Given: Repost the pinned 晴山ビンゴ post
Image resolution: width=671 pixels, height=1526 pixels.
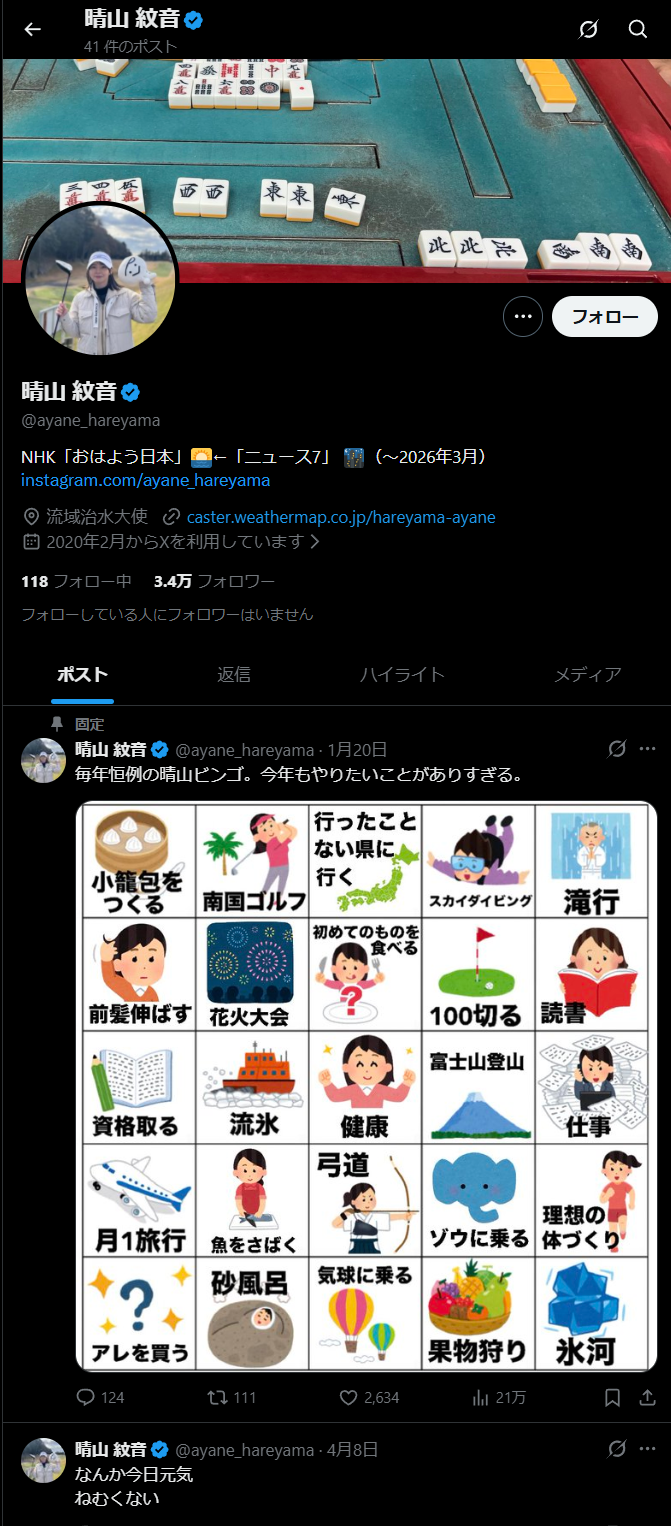Looking at the screenshot, I should coord(217,1398).
